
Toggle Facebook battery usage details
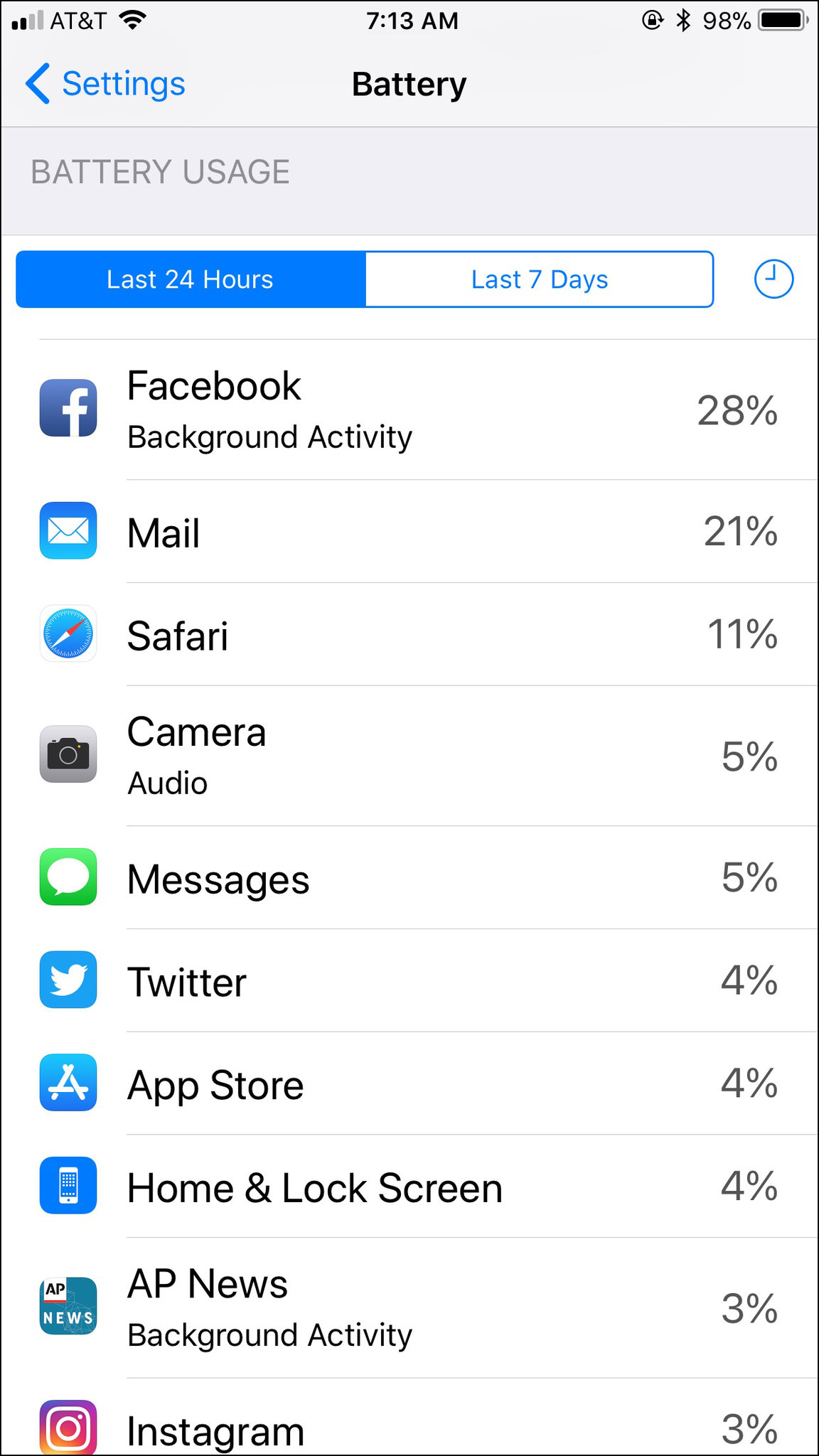409,408
